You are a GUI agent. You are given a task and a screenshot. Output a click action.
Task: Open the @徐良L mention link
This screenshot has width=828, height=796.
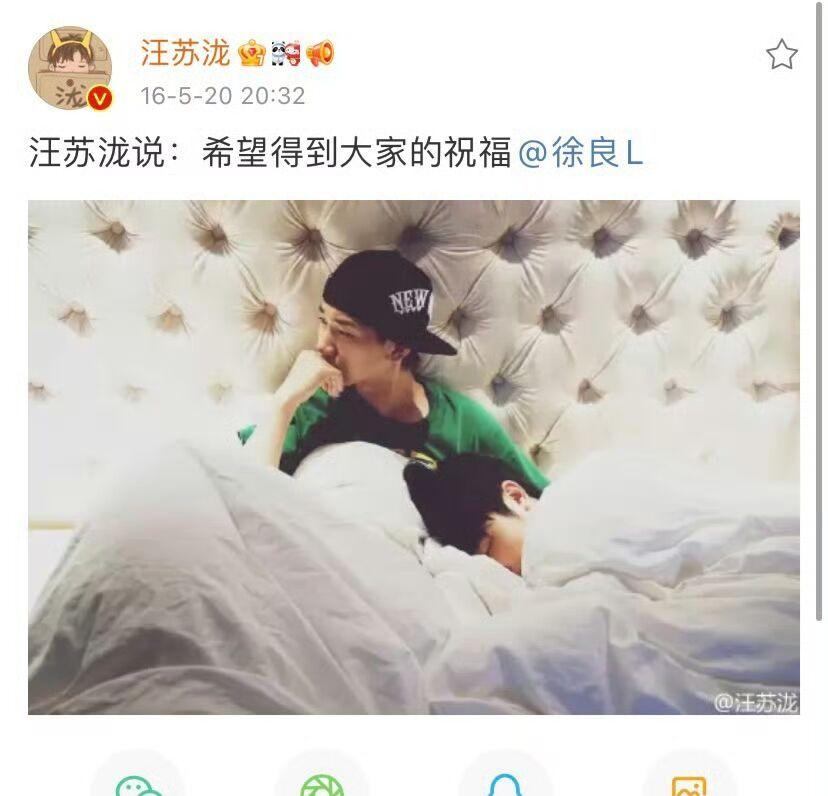pyautogui.click(x=580, y=154)
